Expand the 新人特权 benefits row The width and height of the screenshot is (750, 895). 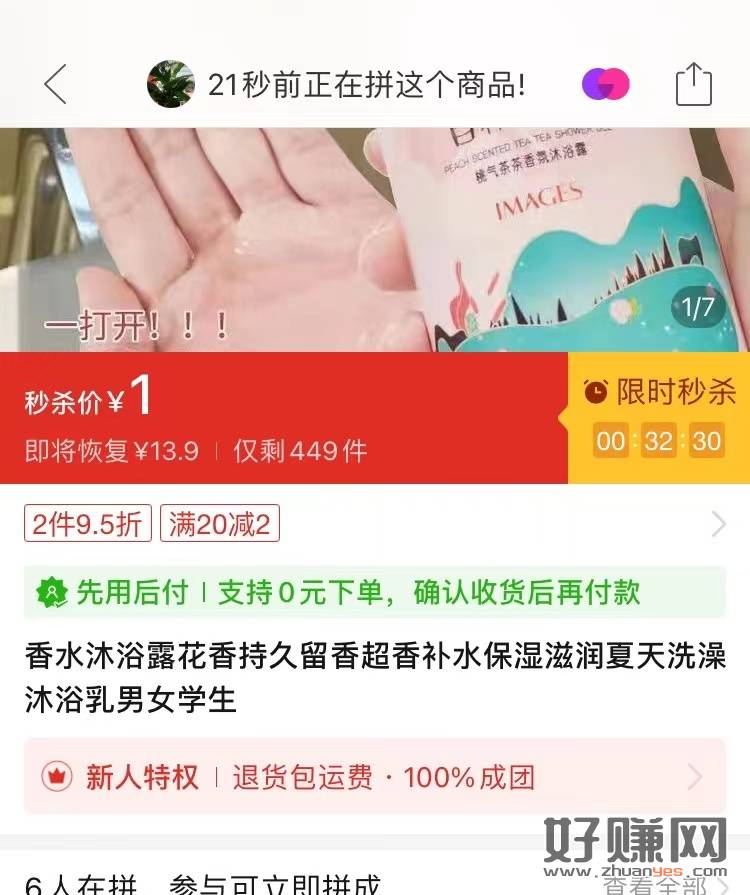click(375, 777)
